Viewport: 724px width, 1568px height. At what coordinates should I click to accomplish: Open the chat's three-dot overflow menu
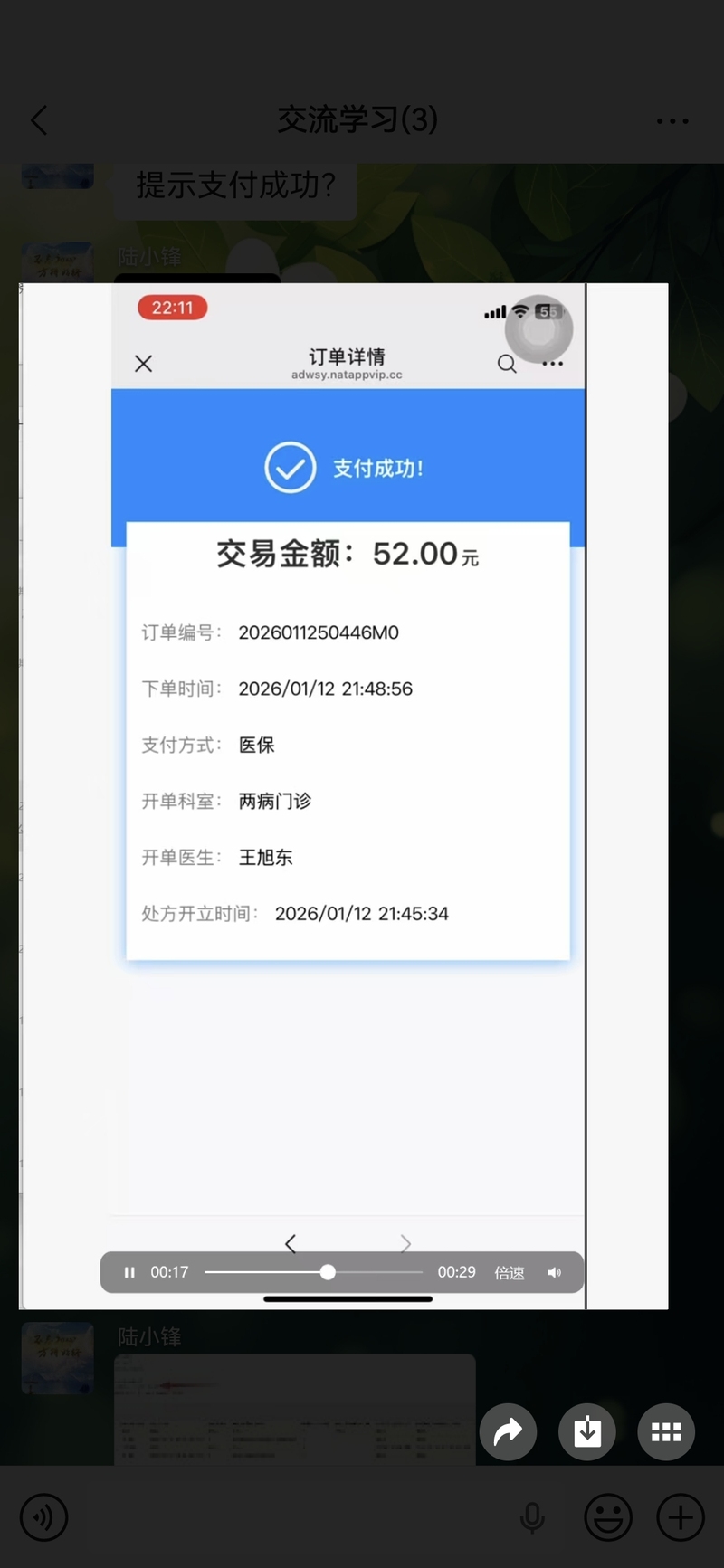coord(672,120)
